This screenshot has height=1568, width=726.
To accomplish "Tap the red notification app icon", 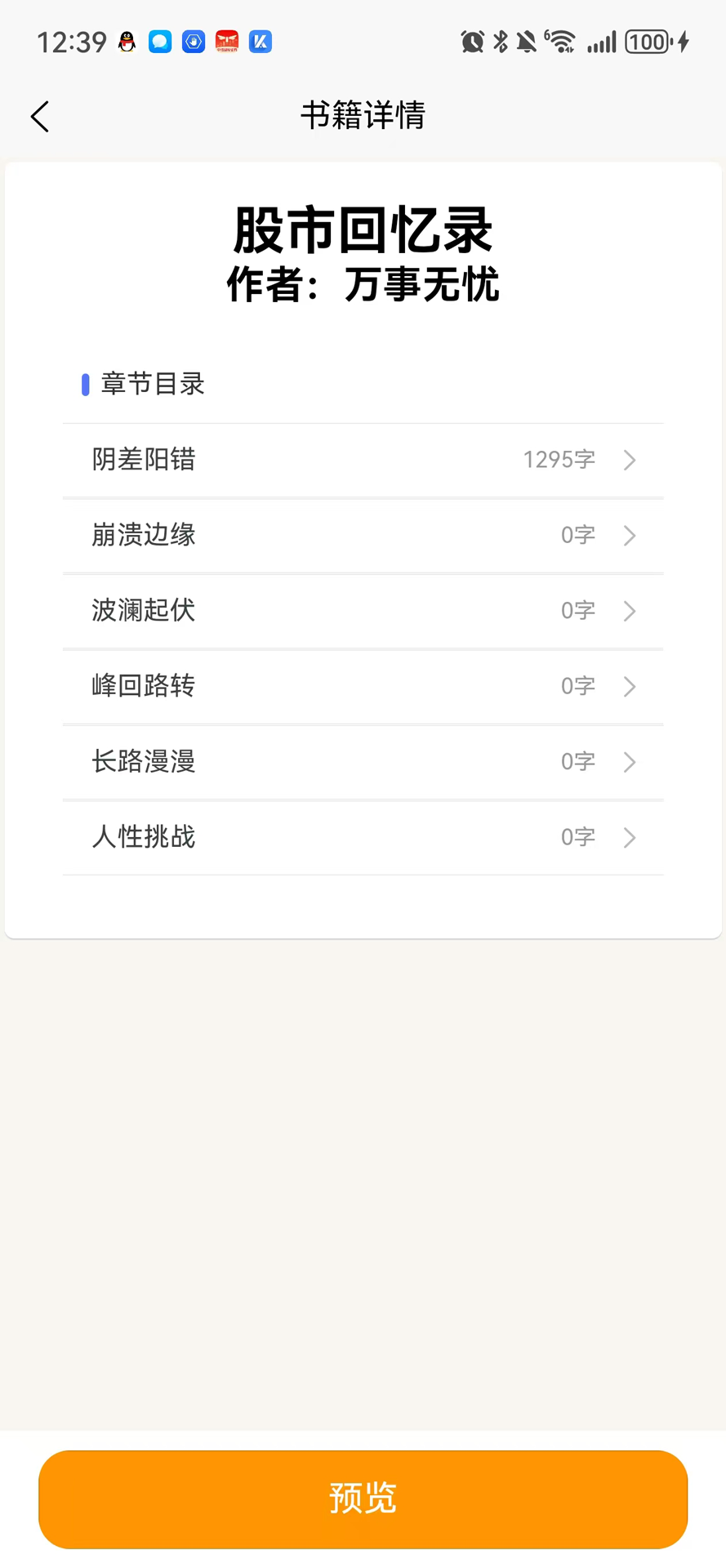I will [x=226, y=41].
